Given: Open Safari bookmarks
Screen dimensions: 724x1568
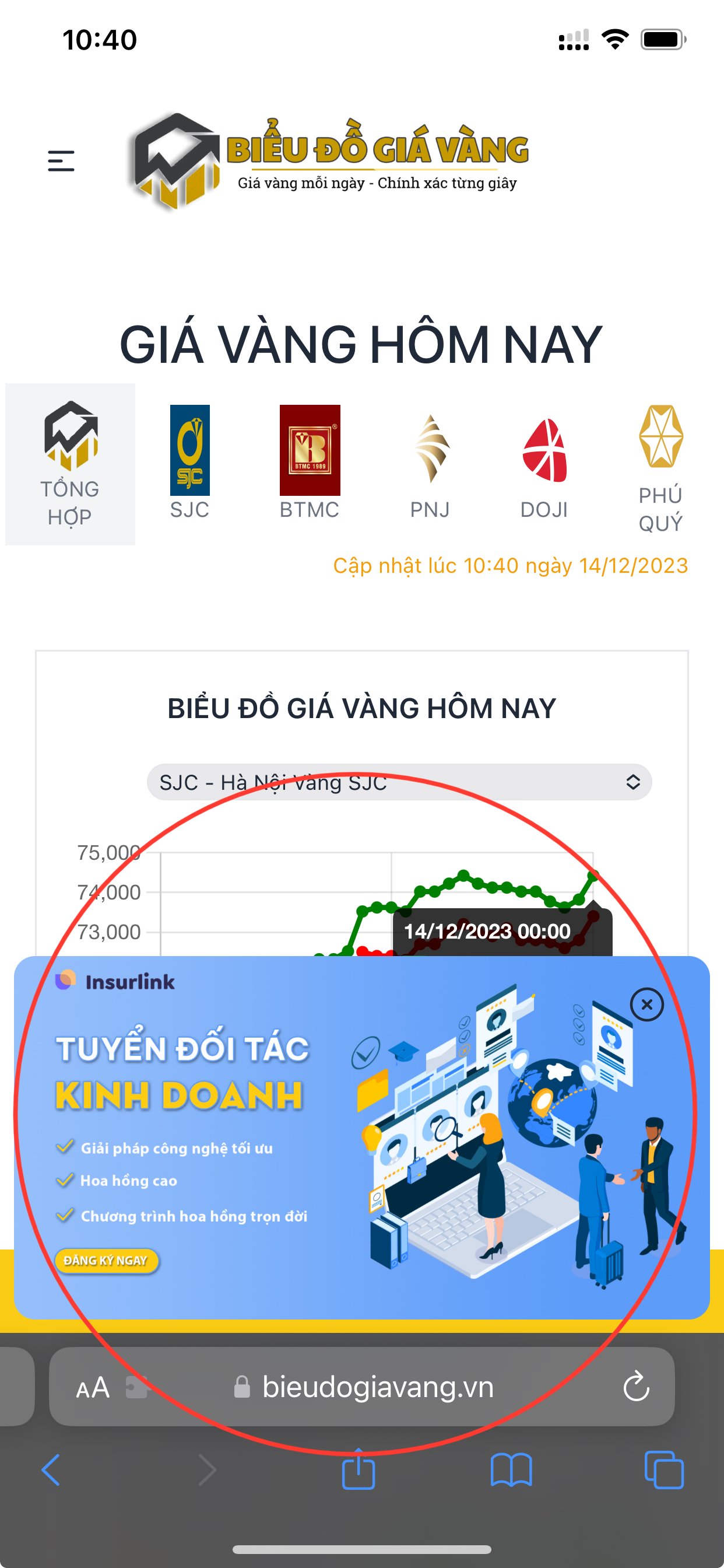Looking at the screenshot, I should click(511, 1470).
